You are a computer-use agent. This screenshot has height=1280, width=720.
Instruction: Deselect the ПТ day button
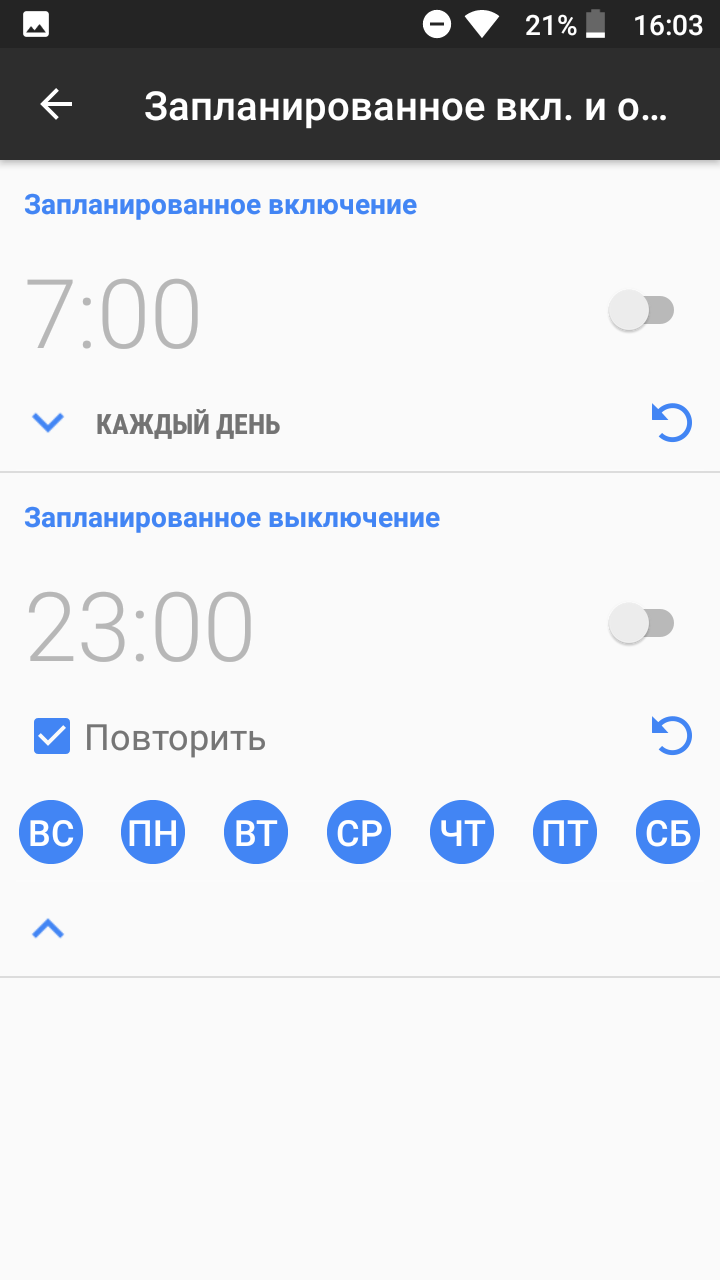point(565,832)
